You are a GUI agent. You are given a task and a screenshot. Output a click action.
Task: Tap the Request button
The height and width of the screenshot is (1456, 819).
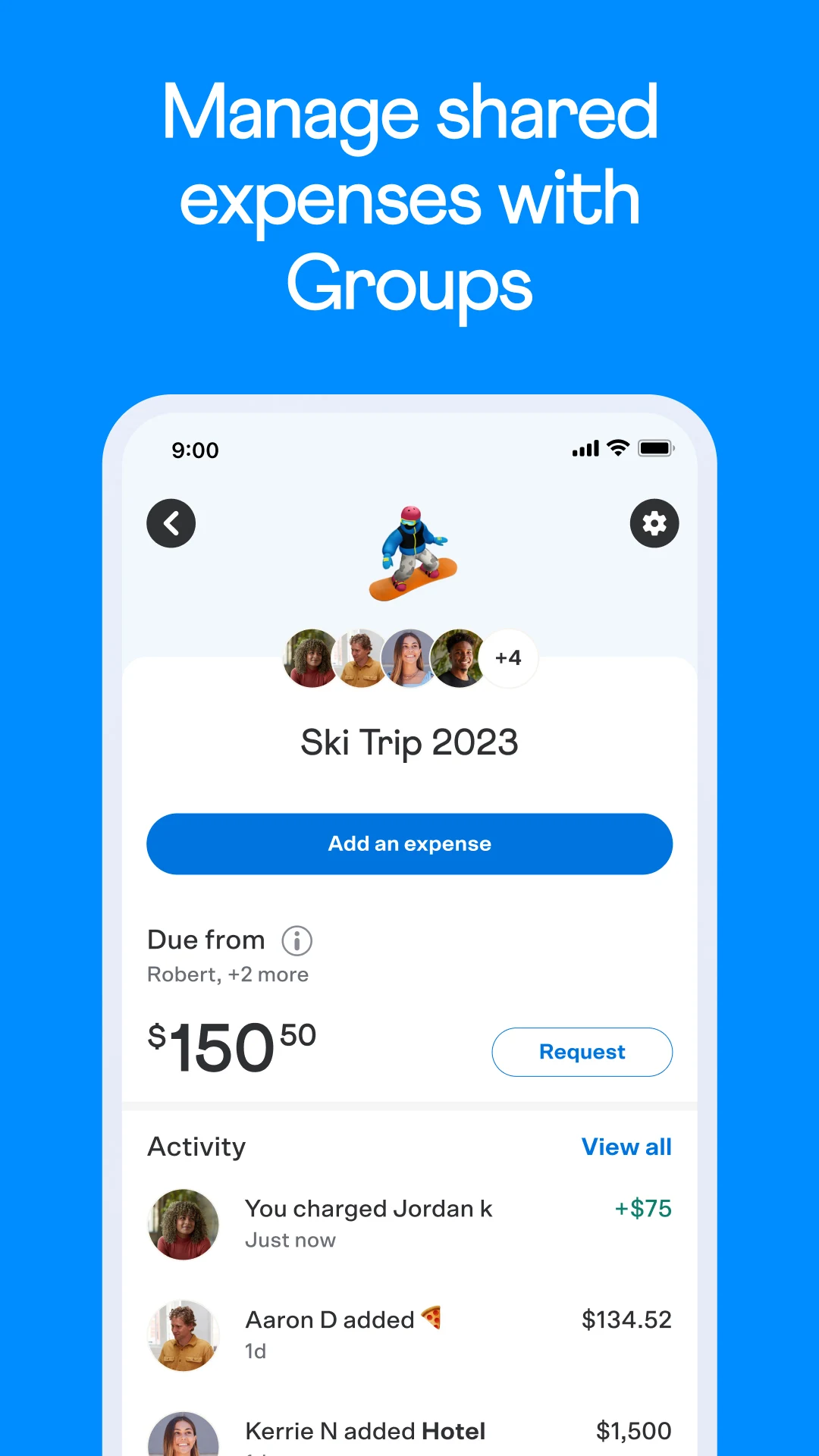582,1052
